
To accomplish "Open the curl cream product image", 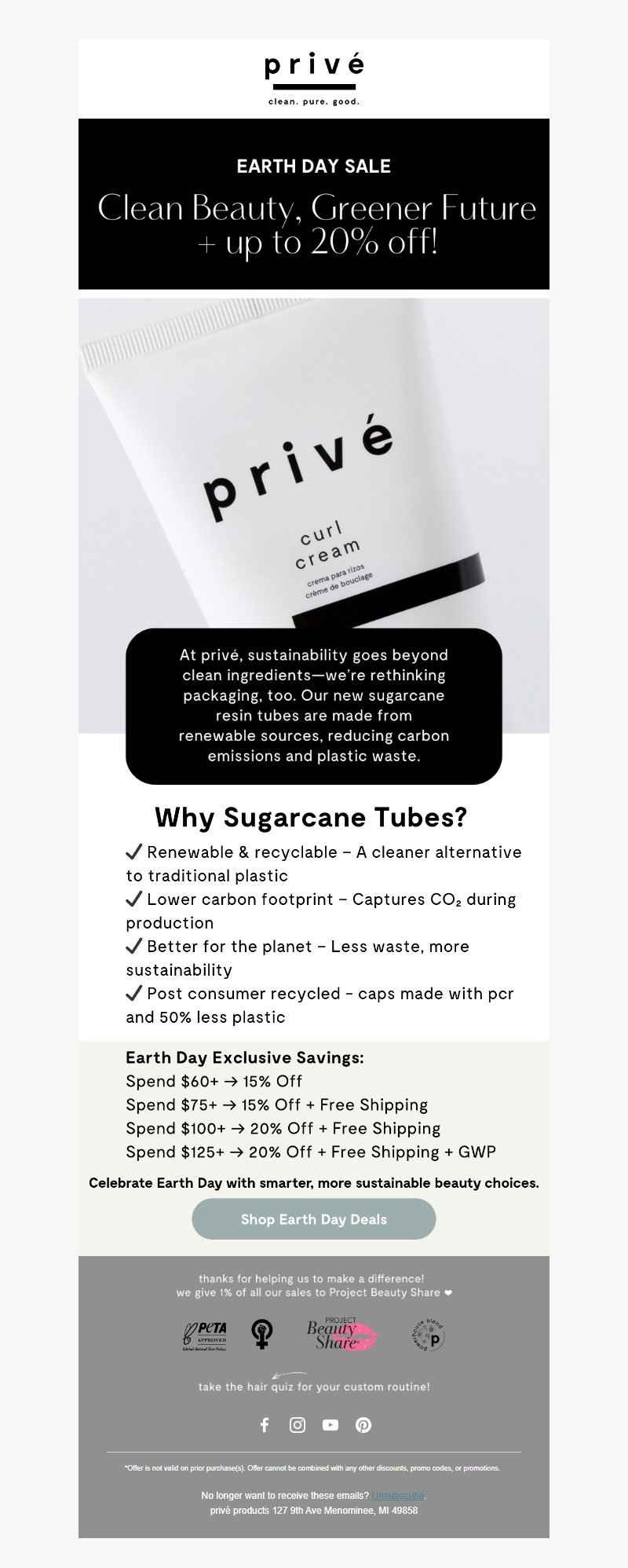I will click(314, 471).
